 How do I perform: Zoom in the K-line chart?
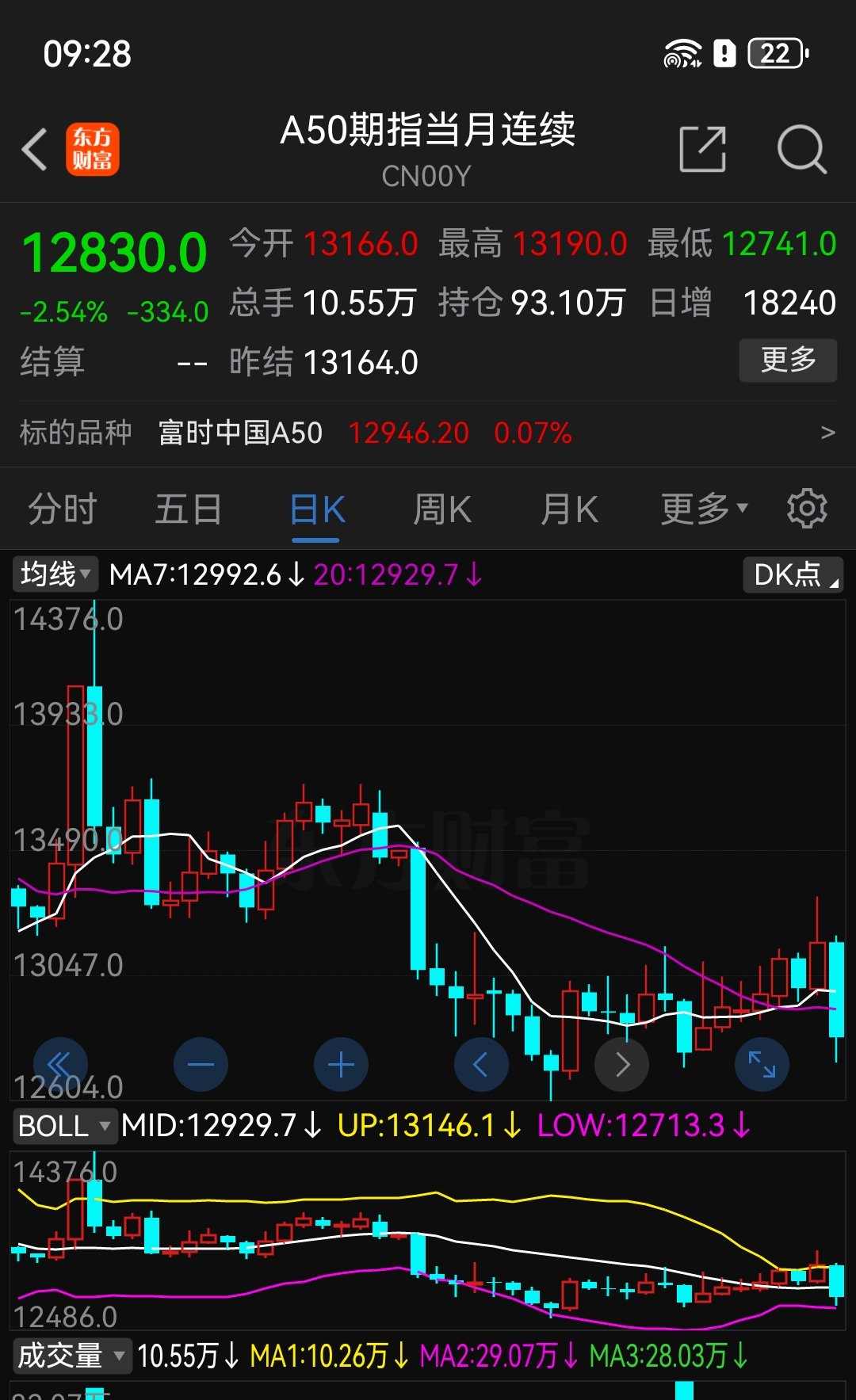click(x=341, y=1064)
